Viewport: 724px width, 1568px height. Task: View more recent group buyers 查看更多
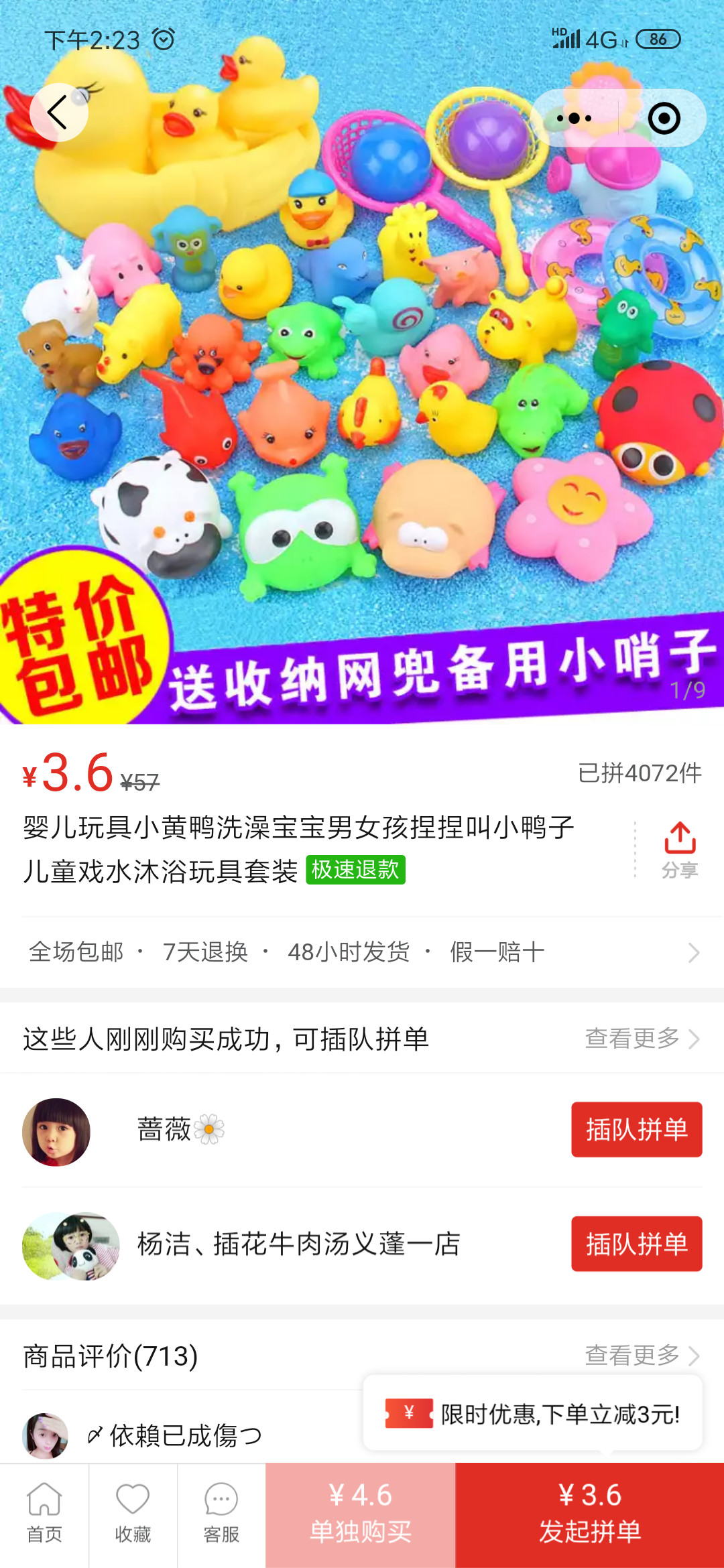[x=642, y=1039]
